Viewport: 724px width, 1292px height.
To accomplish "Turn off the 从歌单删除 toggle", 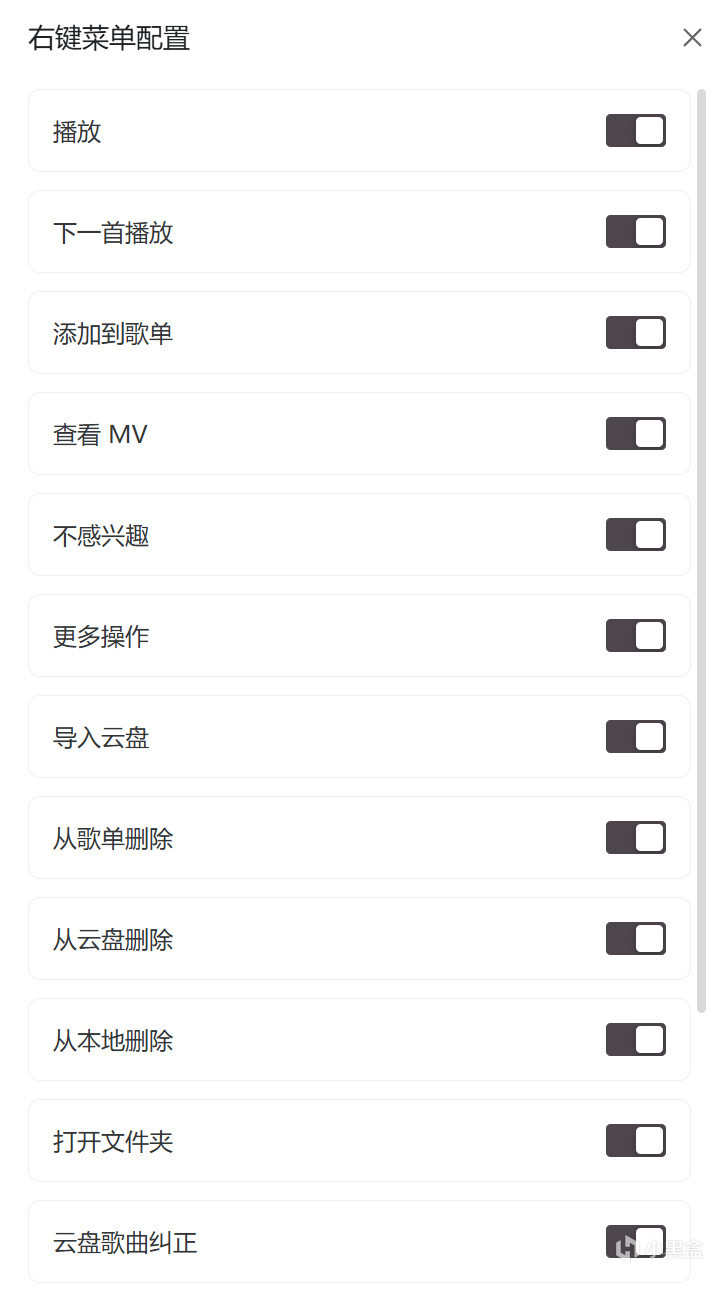I will (635, 838).
